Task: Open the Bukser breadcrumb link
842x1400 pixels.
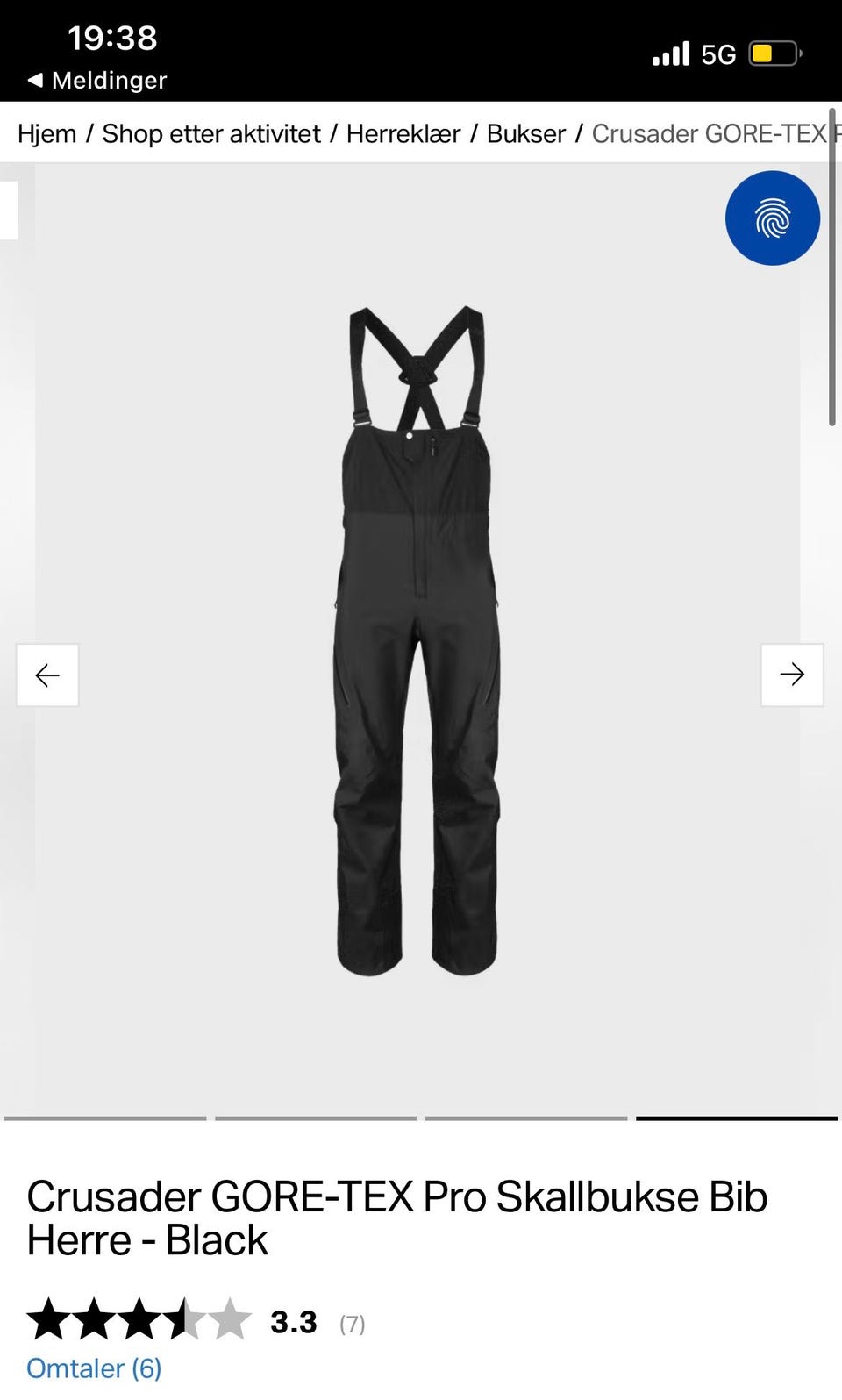Action: (526, 133)
